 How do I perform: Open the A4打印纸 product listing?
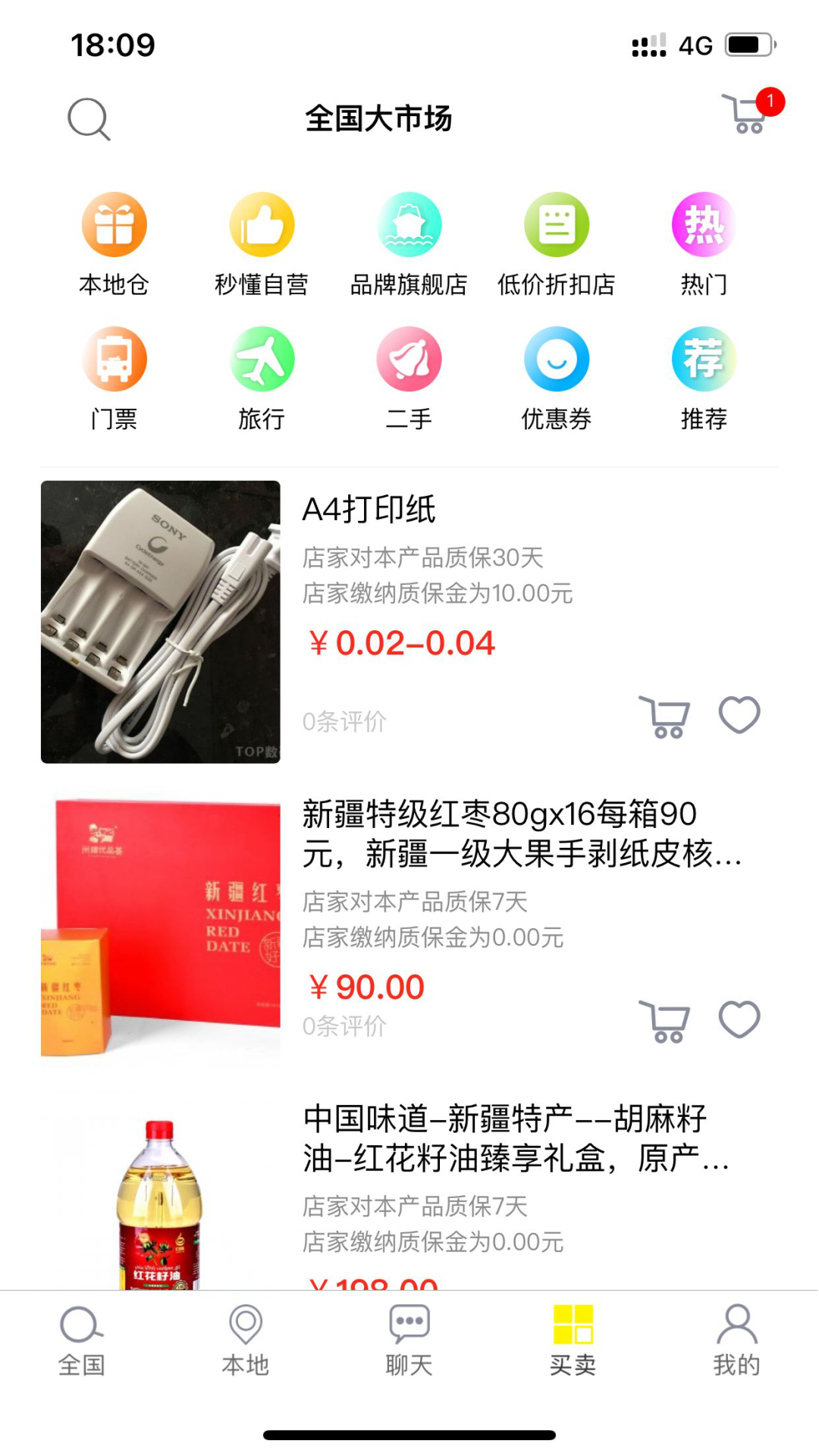point(369,510)
